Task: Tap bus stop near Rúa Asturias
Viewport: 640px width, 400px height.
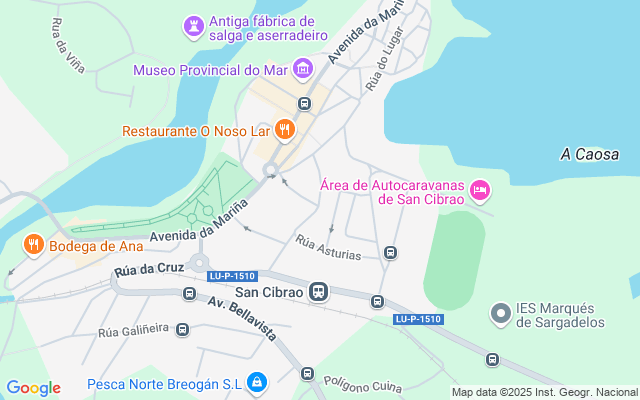Action: click(390, 253)
